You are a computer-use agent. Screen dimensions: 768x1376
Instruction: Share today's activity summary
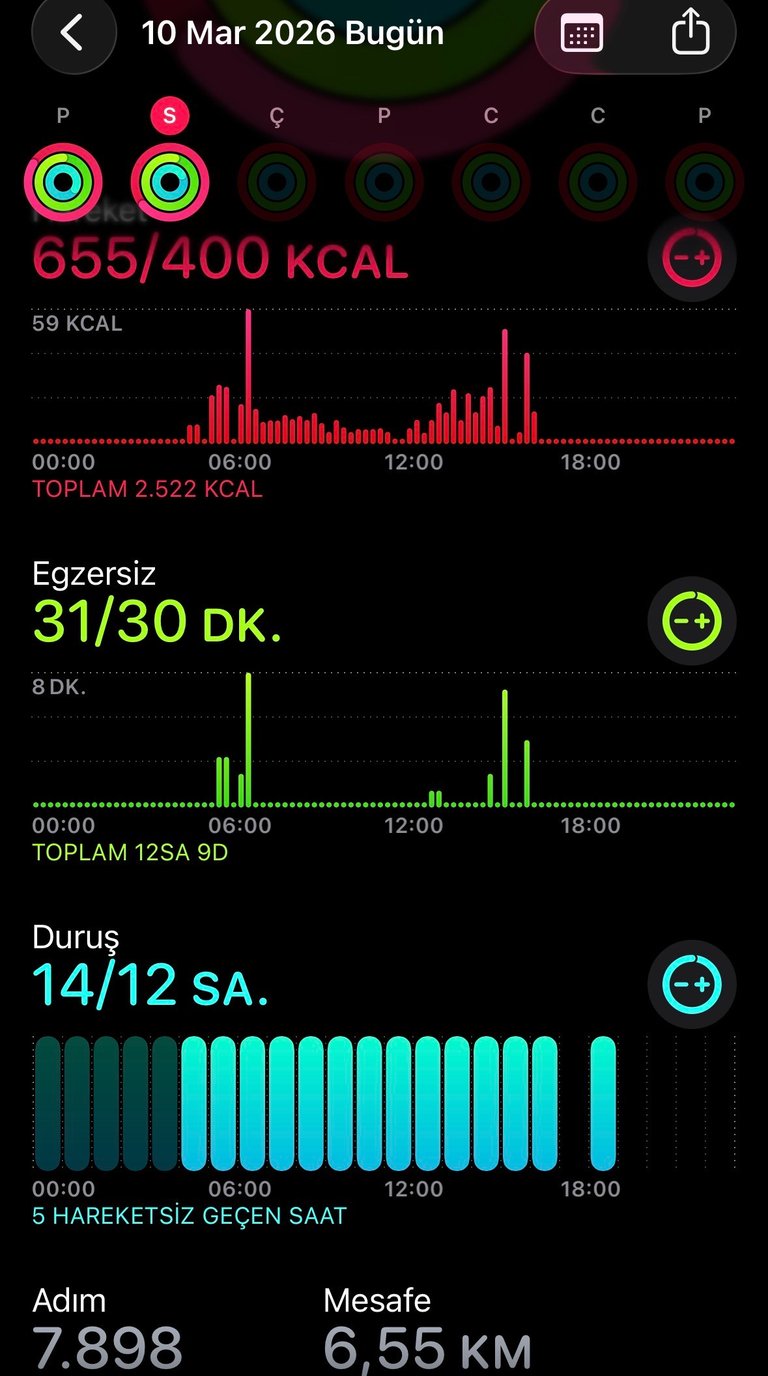[689, 34]
